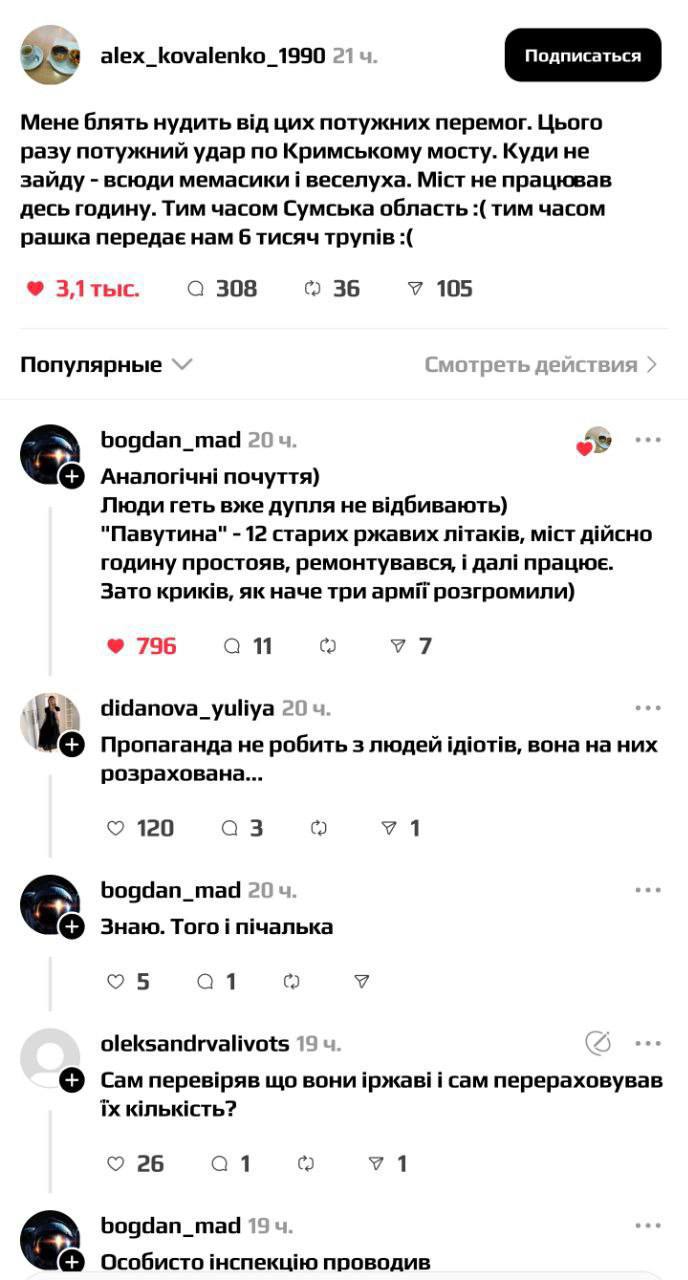Share alex_kovalenko_1990's post via send icon
This screenshot has height=1280, width=688.
click(x=416, y=289)
